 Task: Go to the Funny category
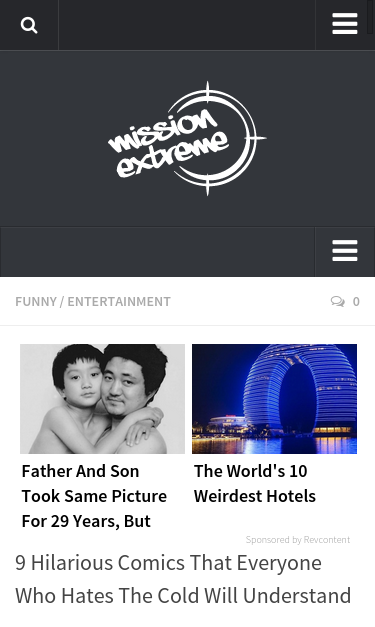pos(36,301)
